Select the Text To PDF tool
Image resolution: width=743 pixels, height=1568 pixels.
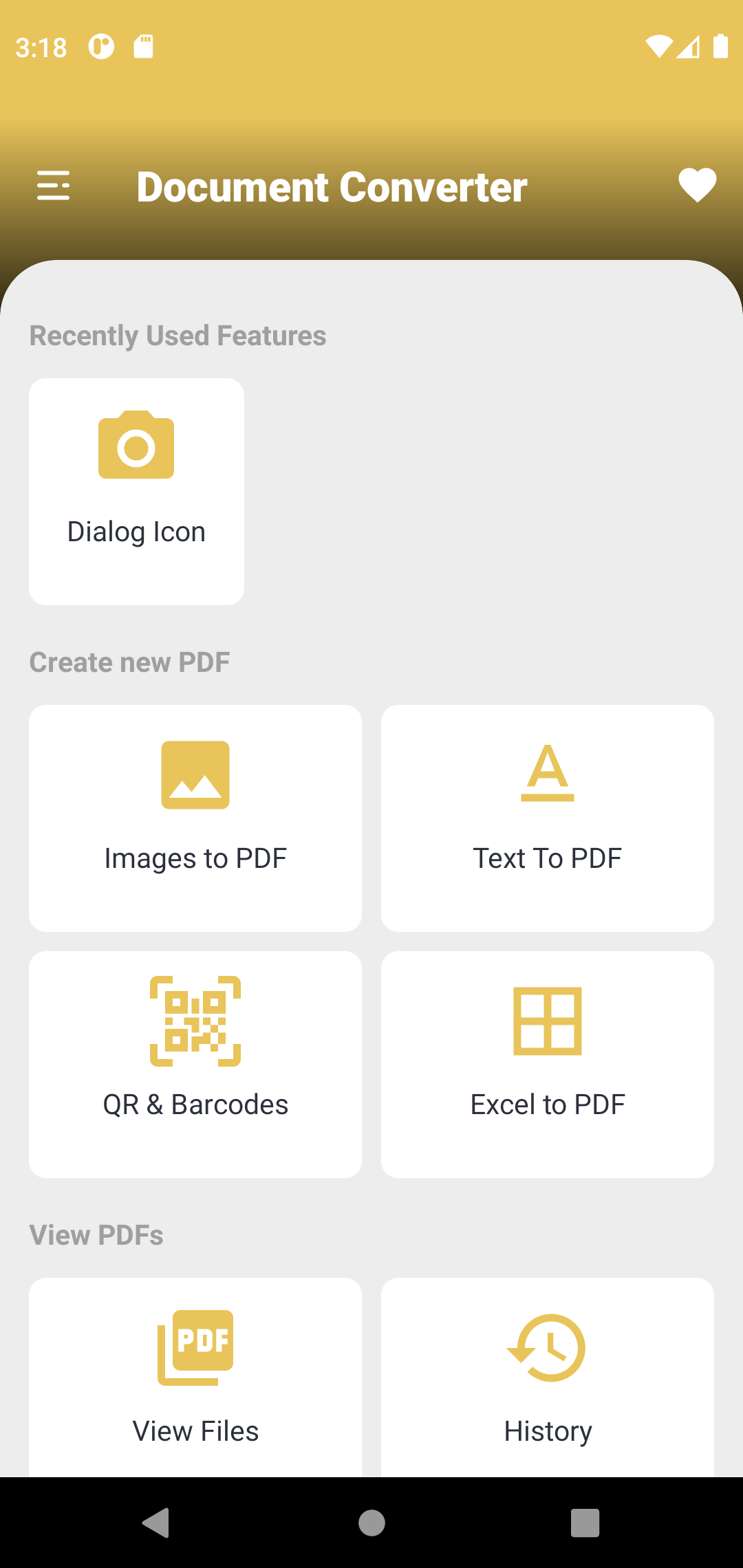[x=547, y=817]
